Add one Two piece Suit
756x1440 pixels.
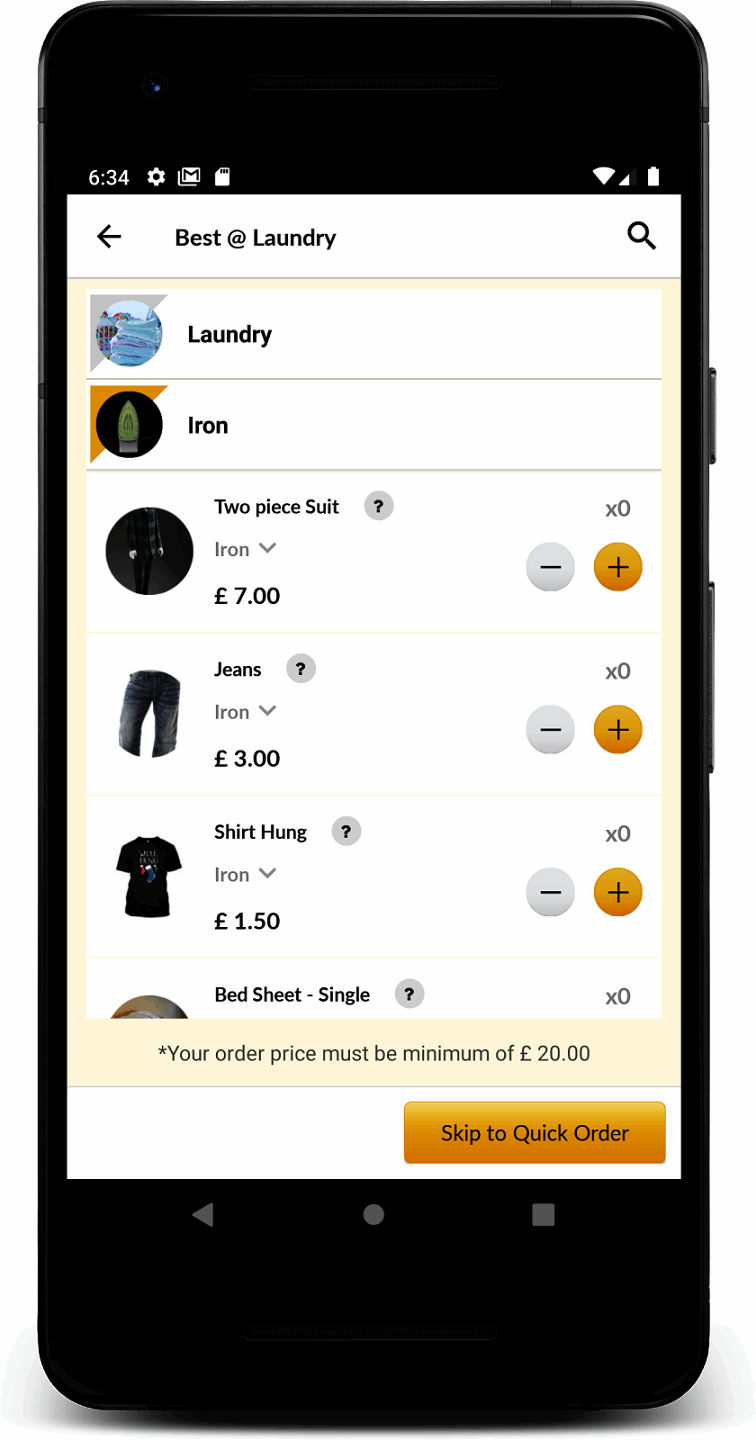point(618,567)
